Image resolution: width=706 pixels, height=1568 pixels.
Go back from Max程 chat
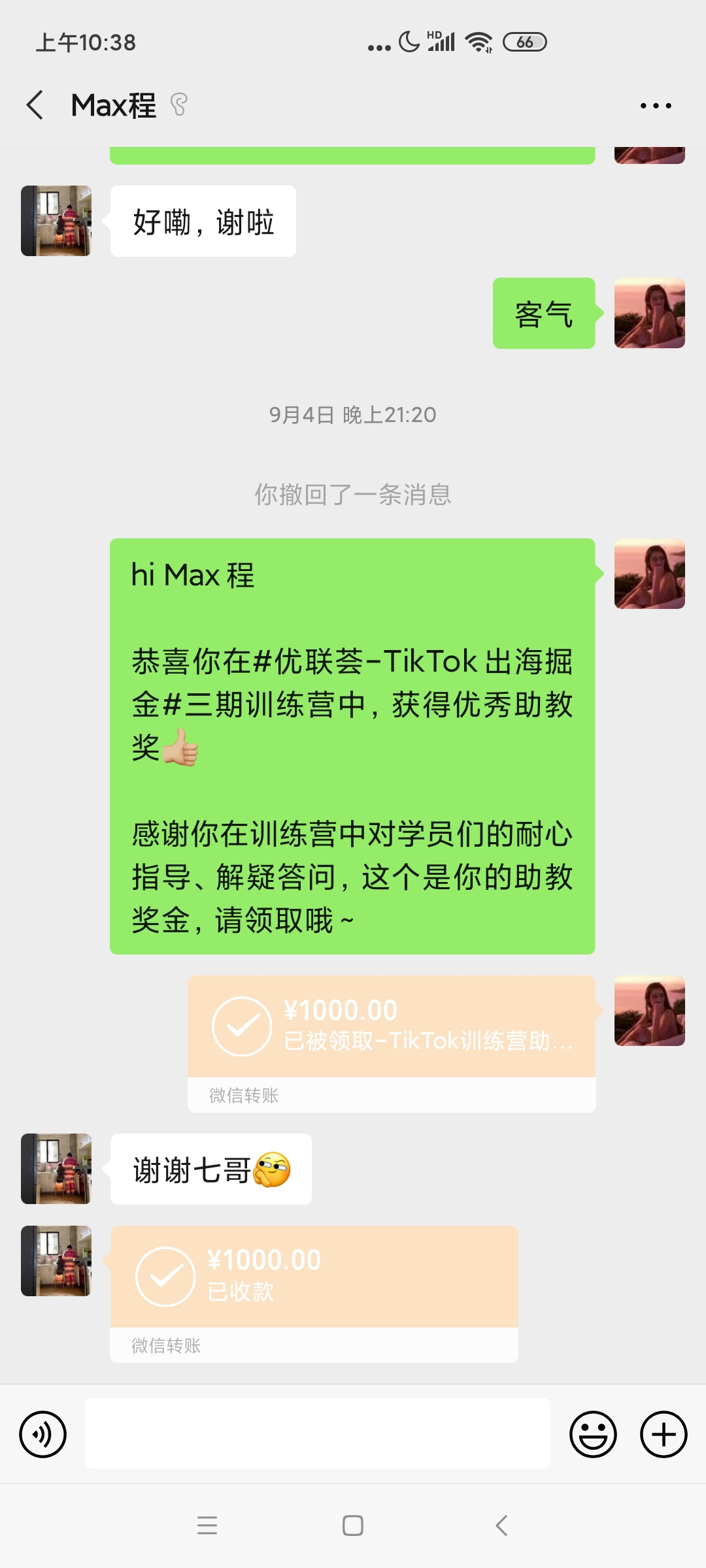pyautogui.click(x=35, y=105)
